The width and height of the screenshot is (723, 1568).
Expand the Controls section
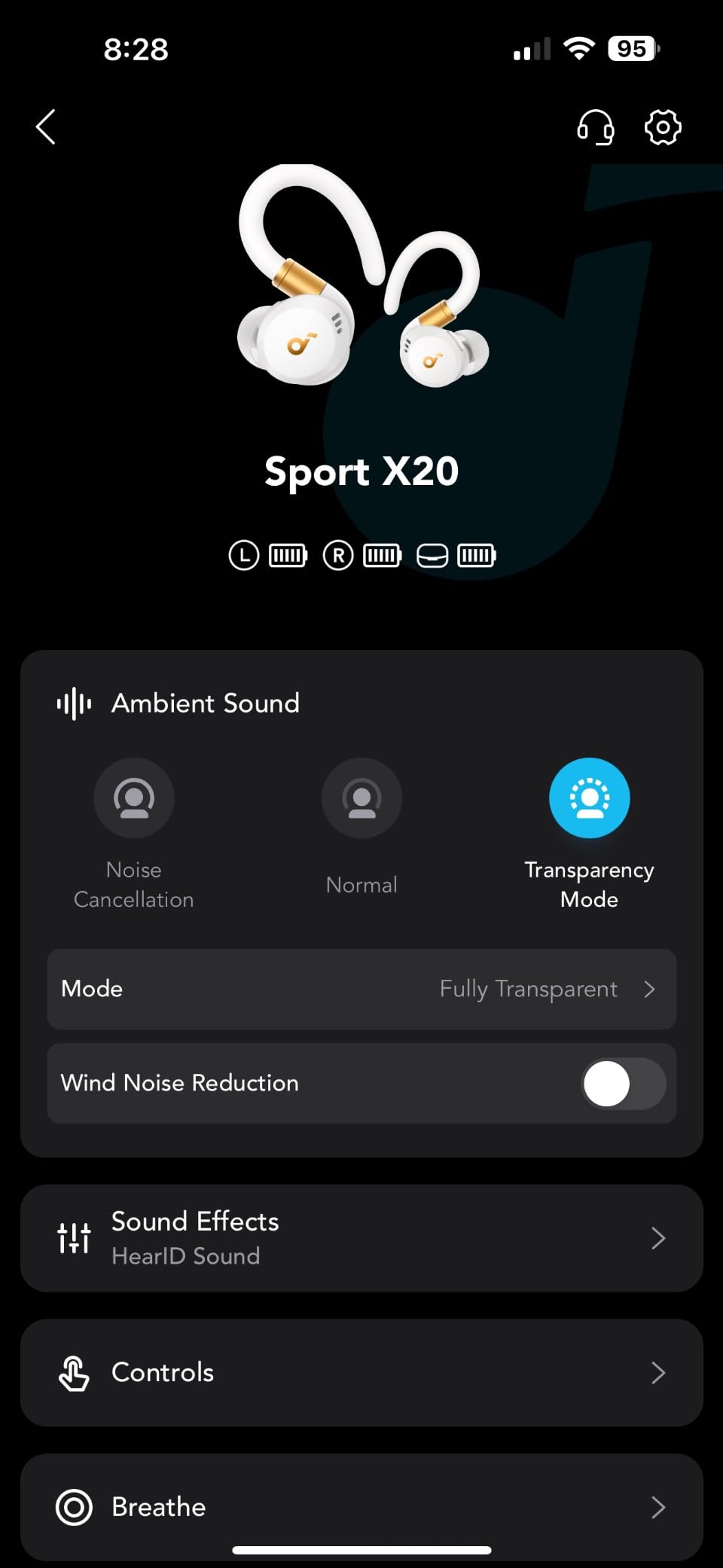pyautogui.click(x=361, y=1372)
